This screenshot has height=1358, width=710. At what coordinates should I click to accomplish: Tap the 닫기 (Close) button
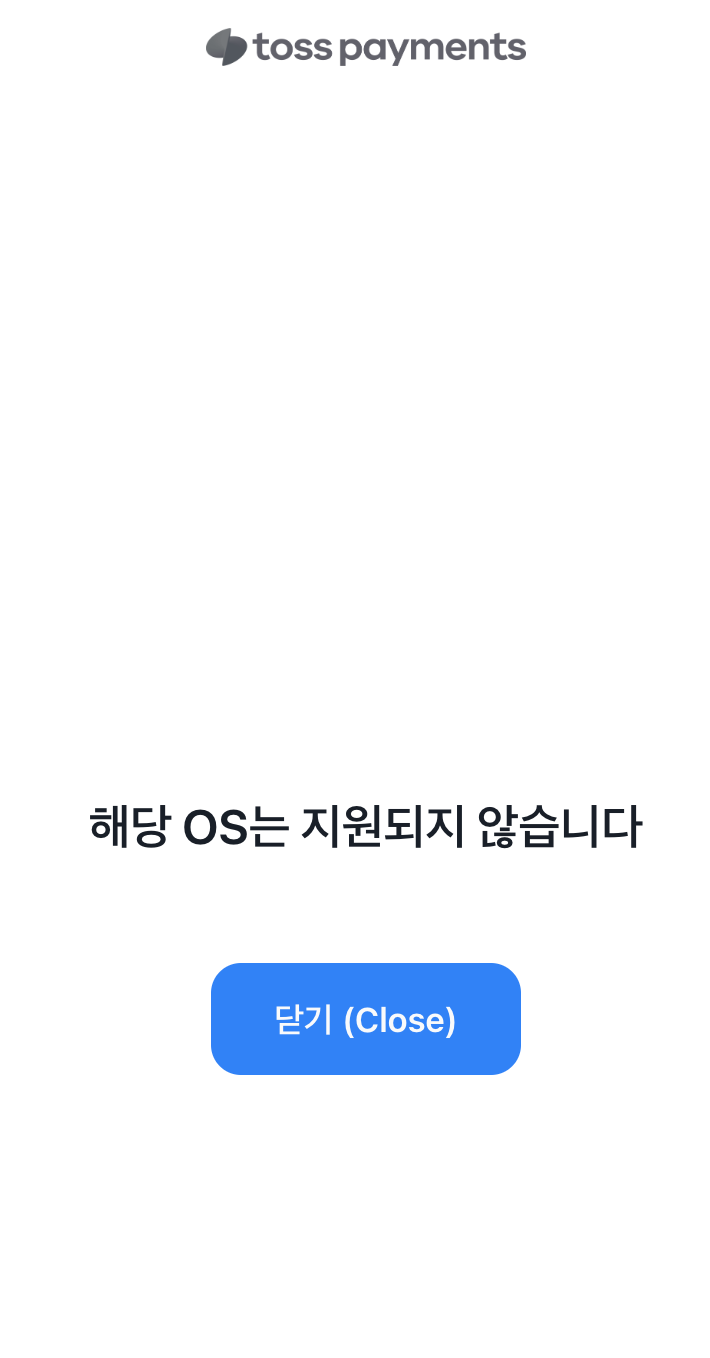coord(365,1019)
